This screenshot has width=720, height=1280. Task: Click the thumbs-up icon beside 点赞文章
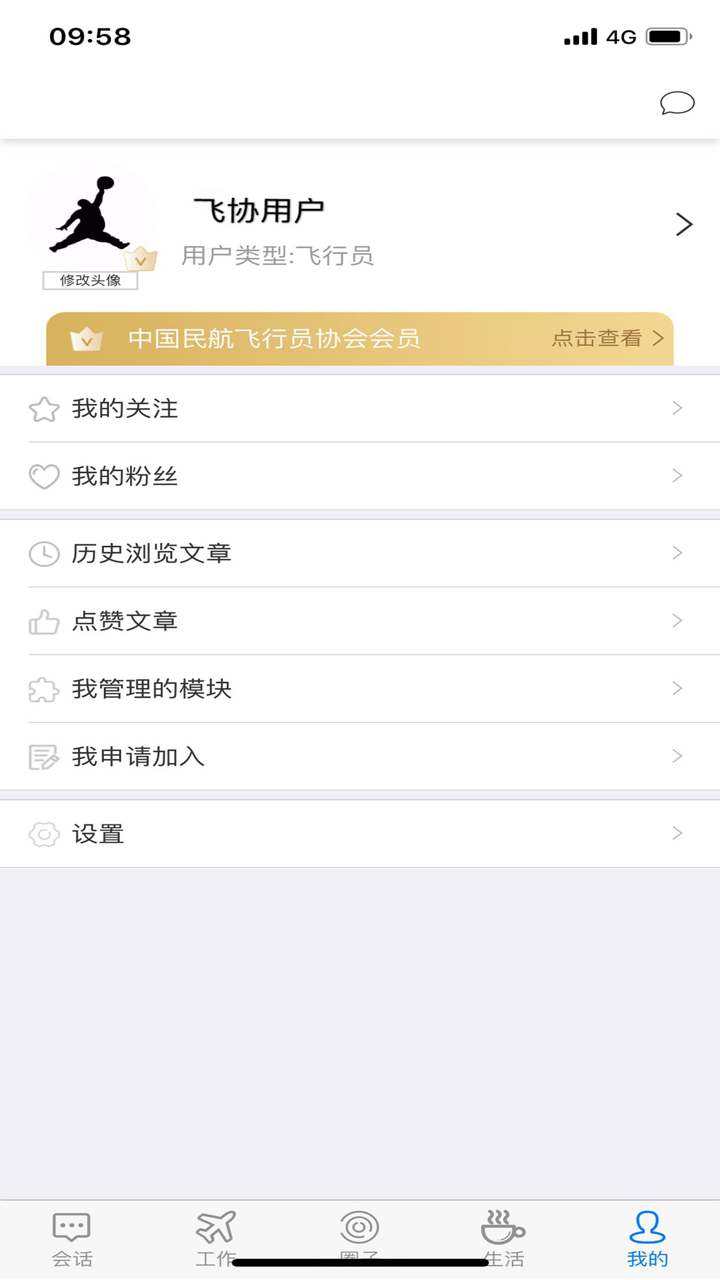[44, 620]
